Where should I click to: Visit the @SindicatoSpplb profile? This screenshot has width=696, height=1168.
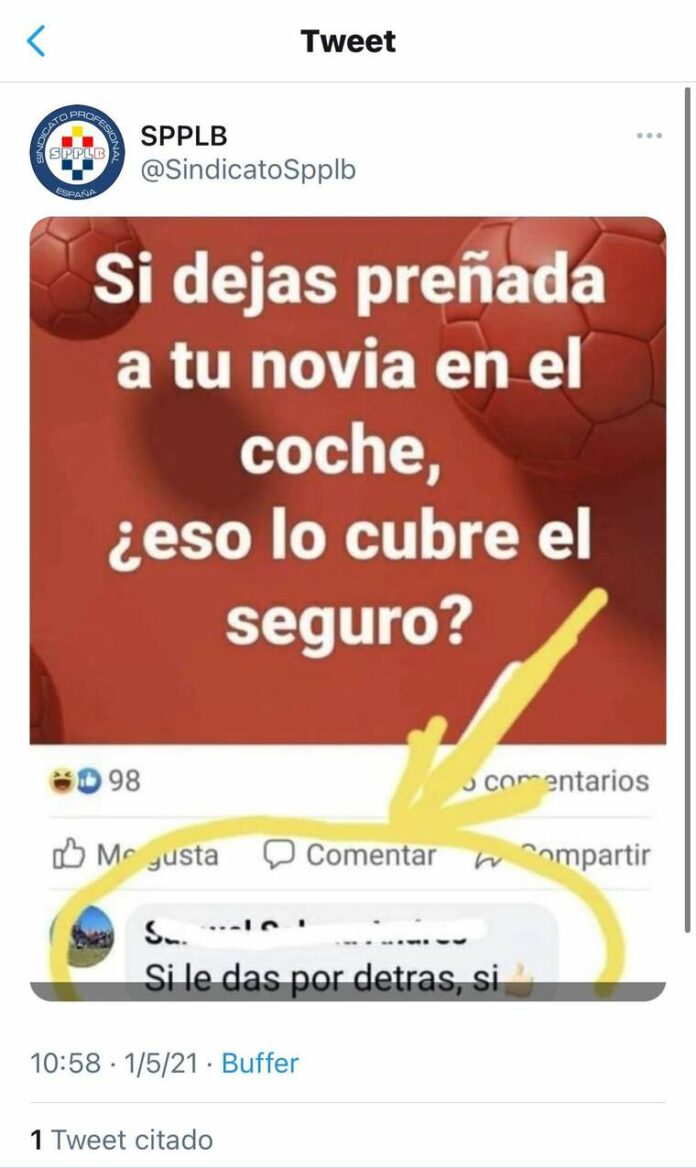pyautogui.click(x=248, y=170)
